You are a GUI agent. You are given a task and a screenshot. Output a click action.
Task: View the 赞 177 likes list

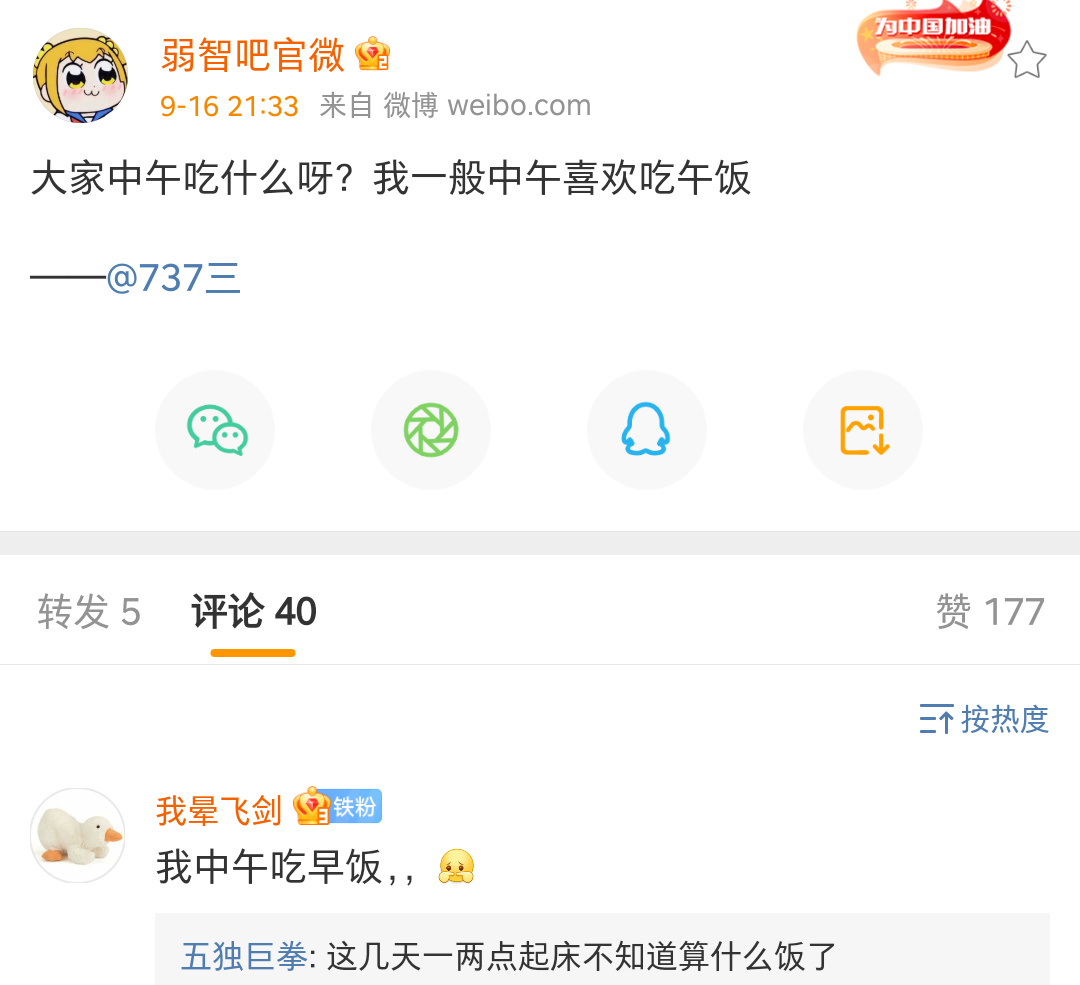[990, 612]
